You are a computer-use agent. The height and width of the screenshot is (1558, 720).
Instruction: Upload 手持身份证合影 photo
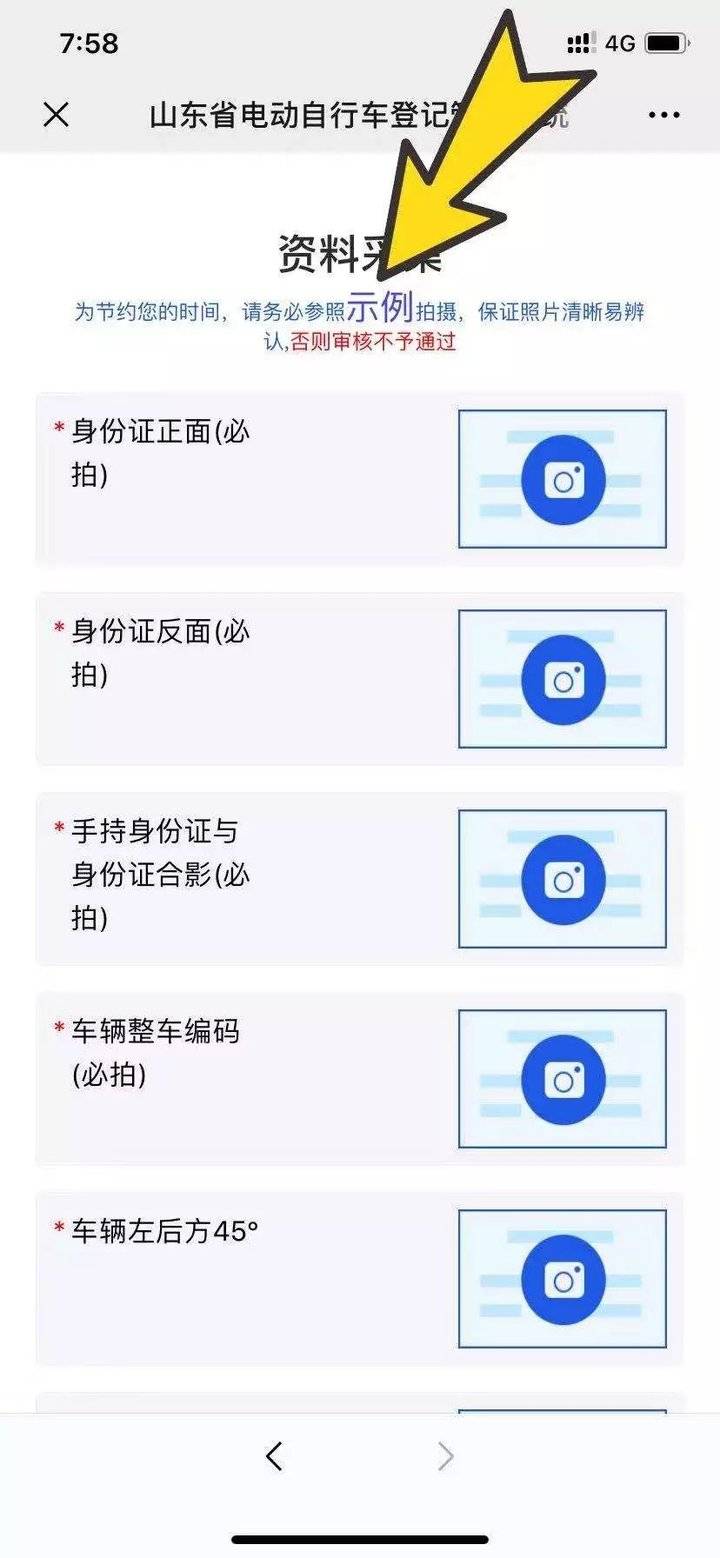click(x=563, y=879)
